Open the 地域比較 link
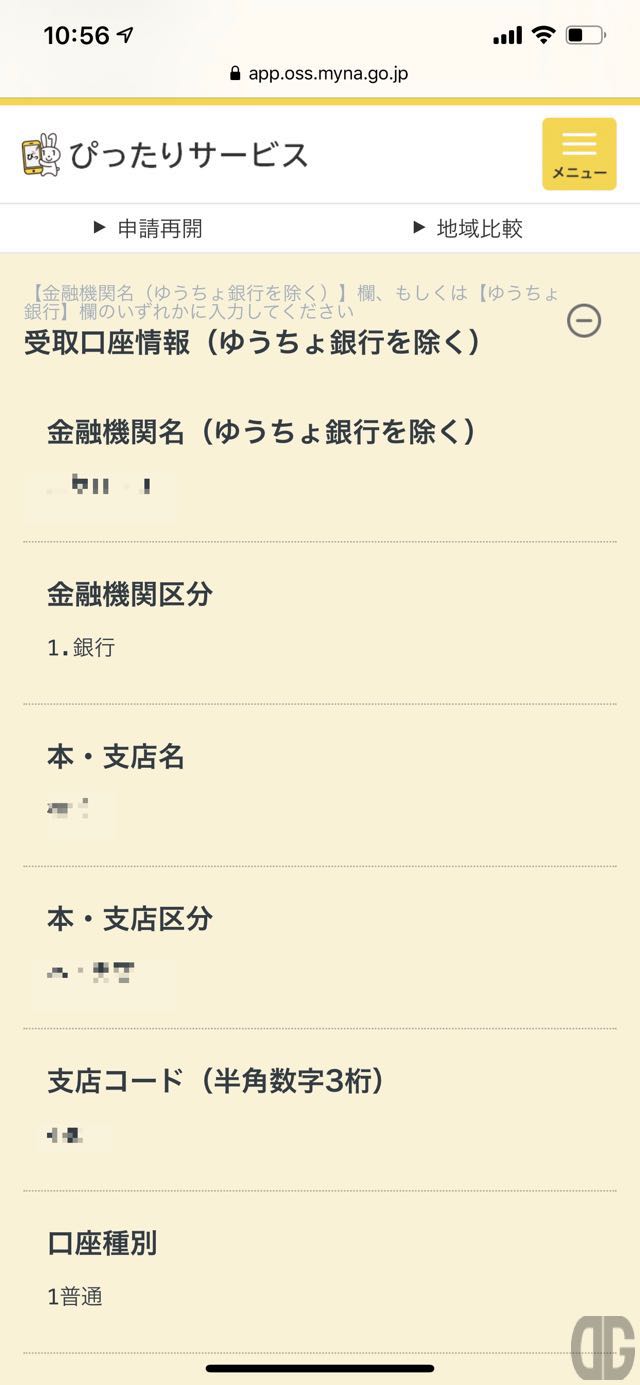Viewport: 640px width, 1385px height. [468, 228]
